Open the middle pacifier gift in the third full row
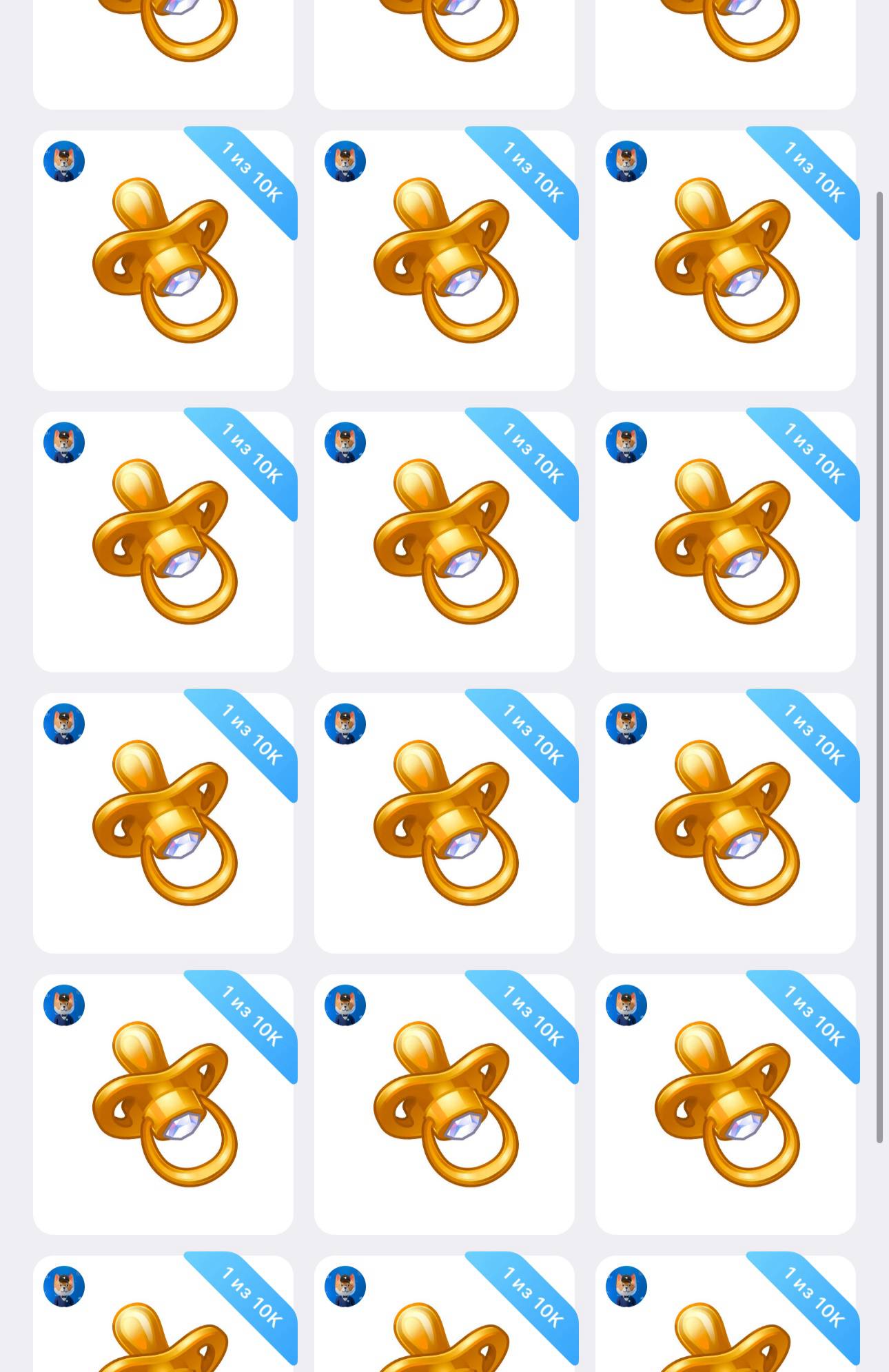The image size is (889, 1372). (444, 823)
